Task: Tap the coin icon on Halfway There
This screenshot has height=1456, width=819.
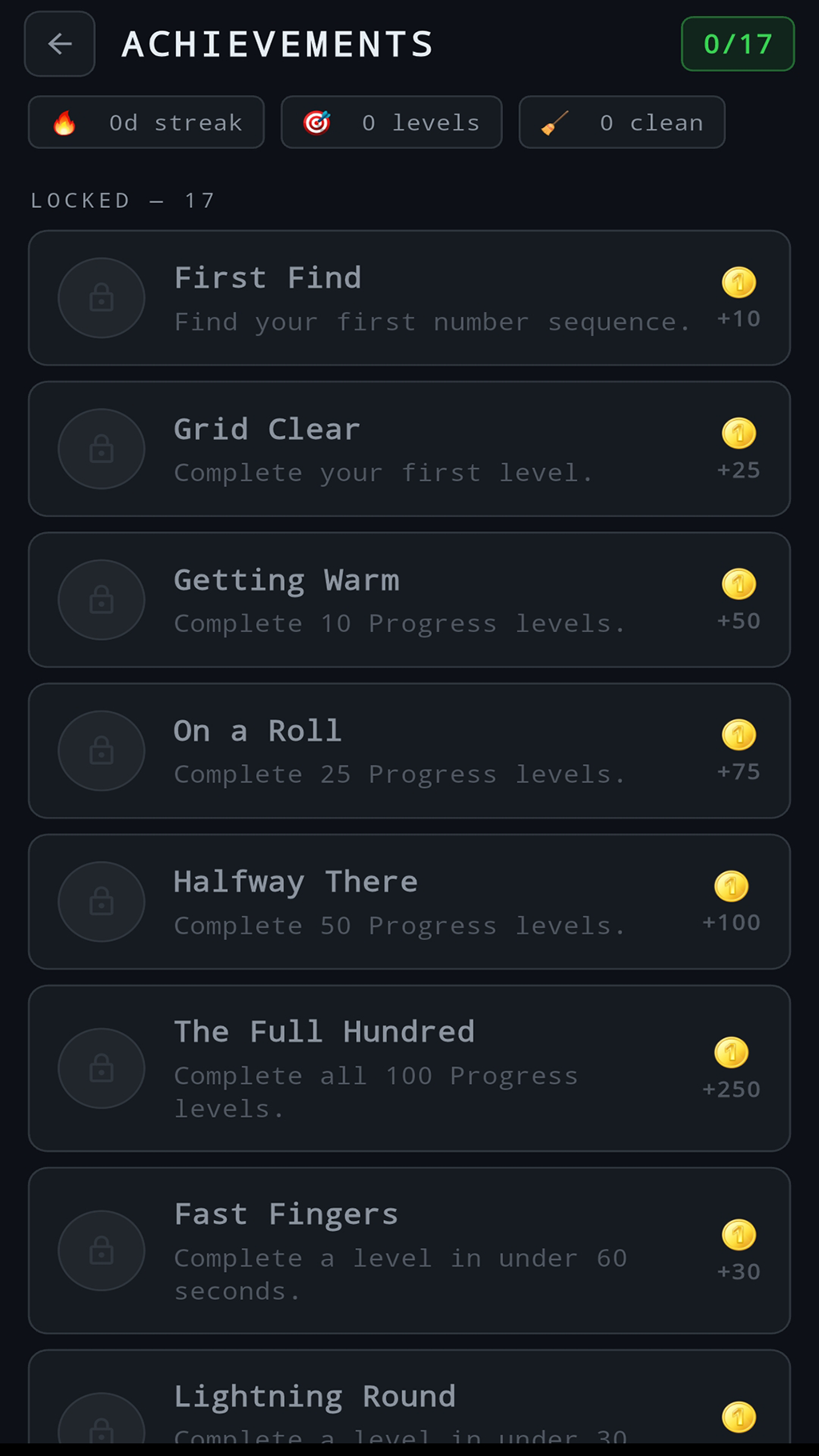Action: coord(730,885)
